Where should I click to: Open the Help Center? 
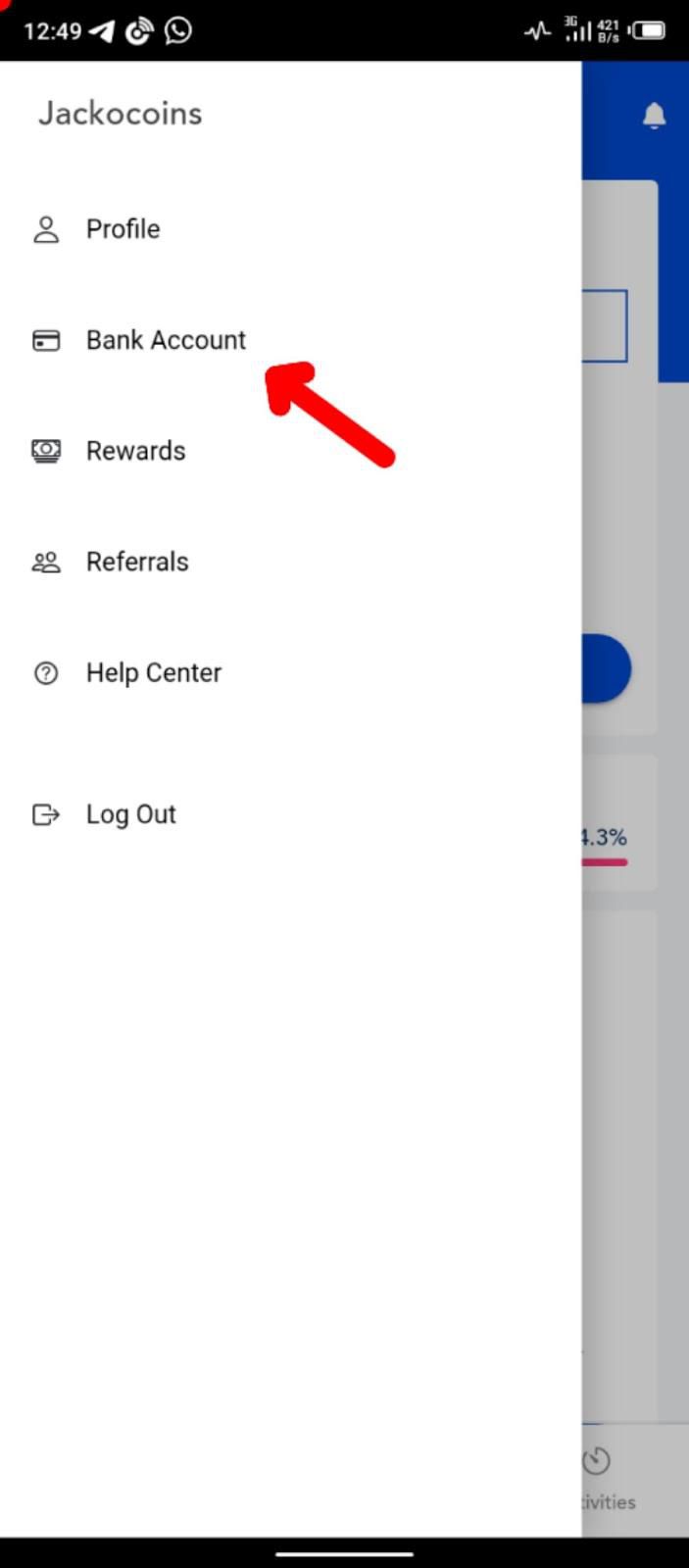153,673
